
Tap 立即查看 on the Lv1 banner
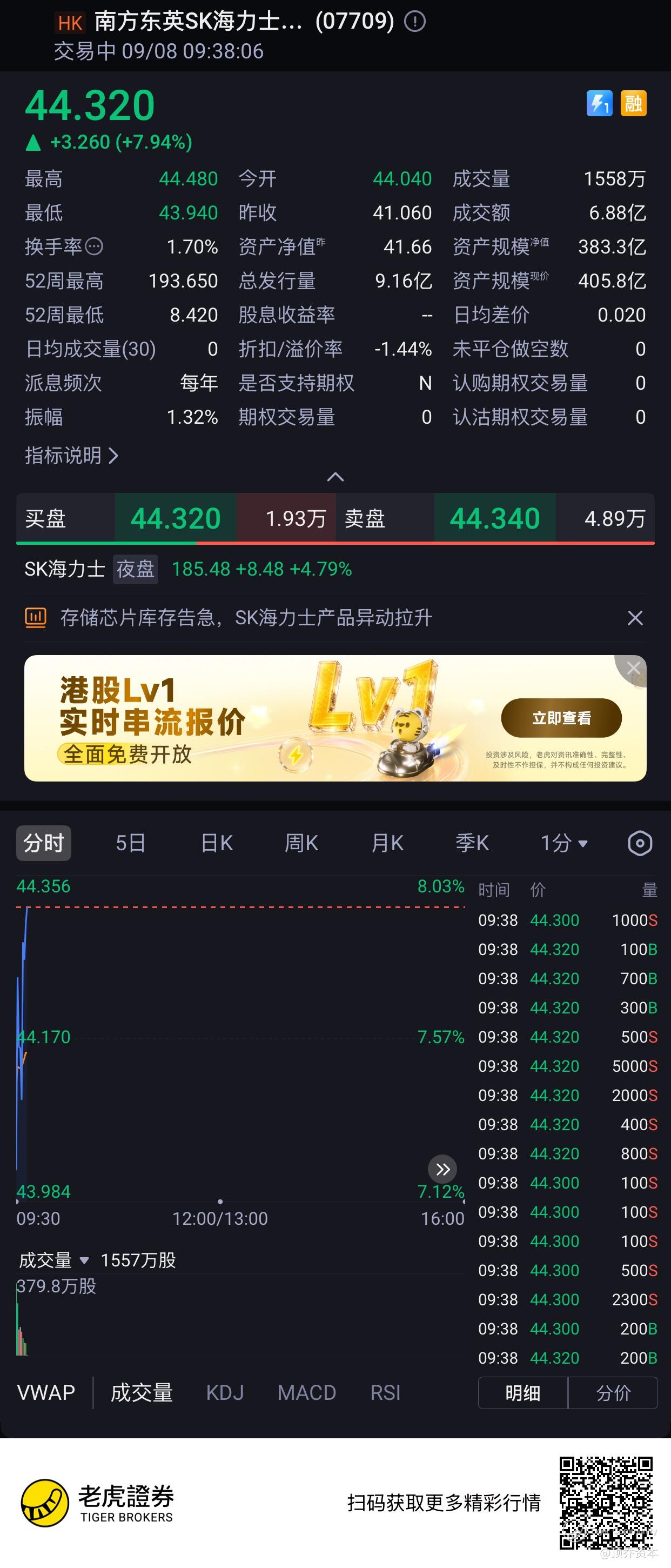pos(561,718)
